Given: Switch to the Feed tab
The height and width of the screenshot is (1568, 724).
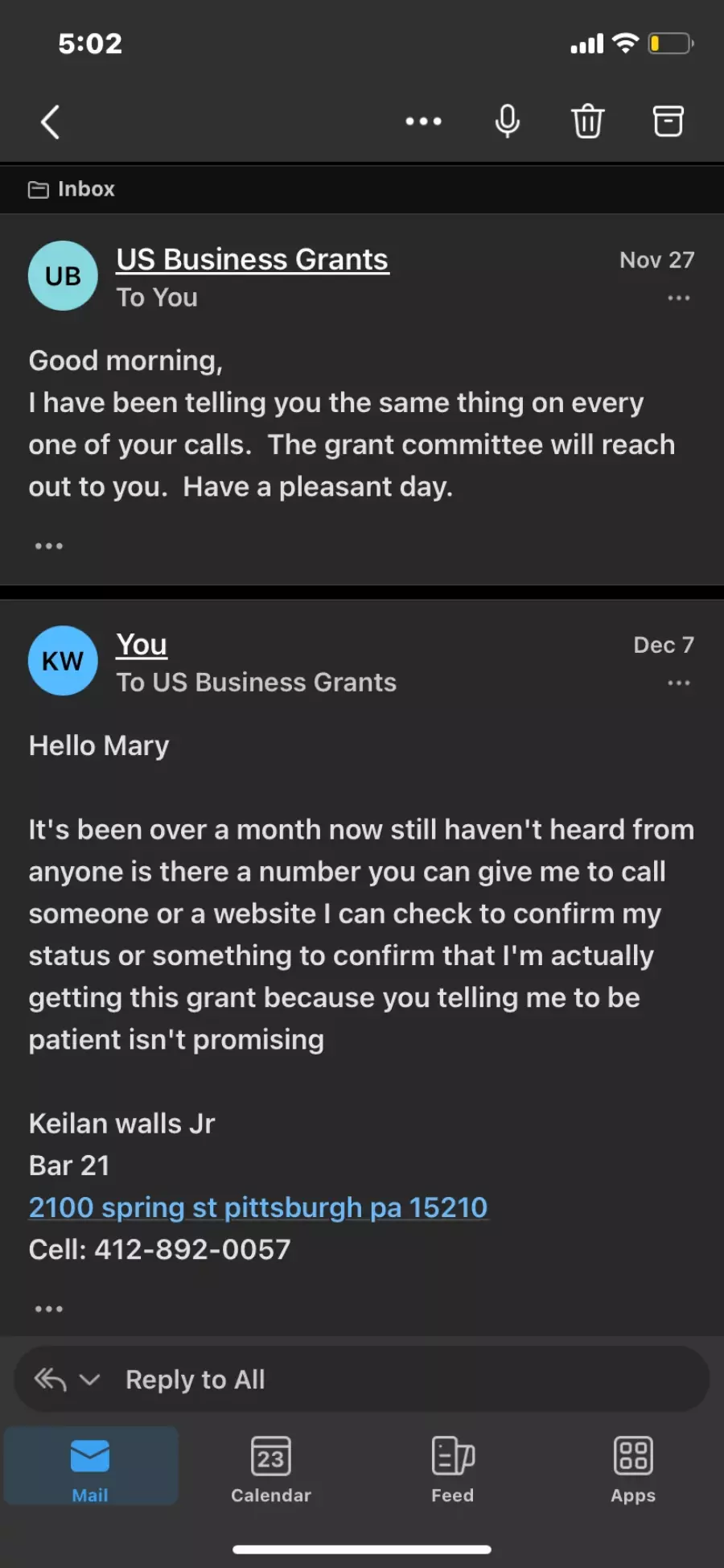Looking at the screenshot, I should pyautogui.click(x=453, y=1469).
